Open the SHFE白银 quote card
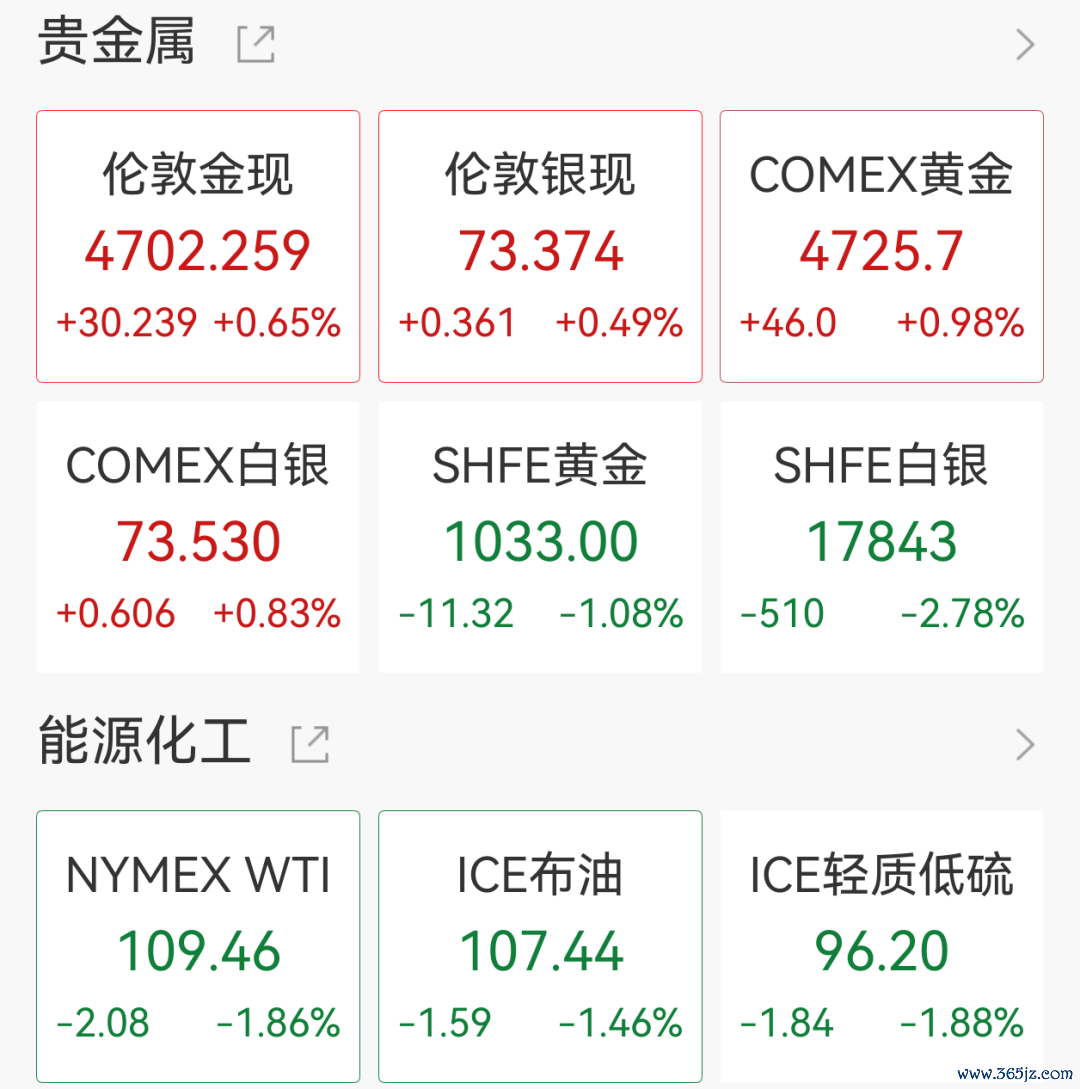 [881, 537]
